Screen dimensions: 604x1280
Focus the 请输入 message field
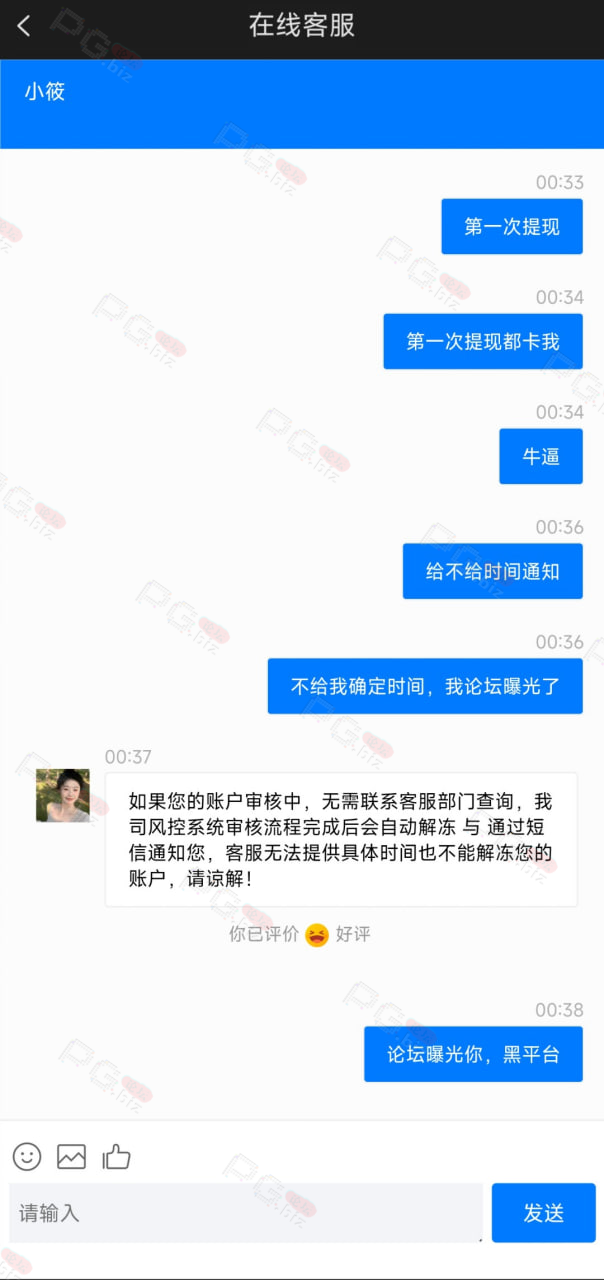(x=246, y=1213)
